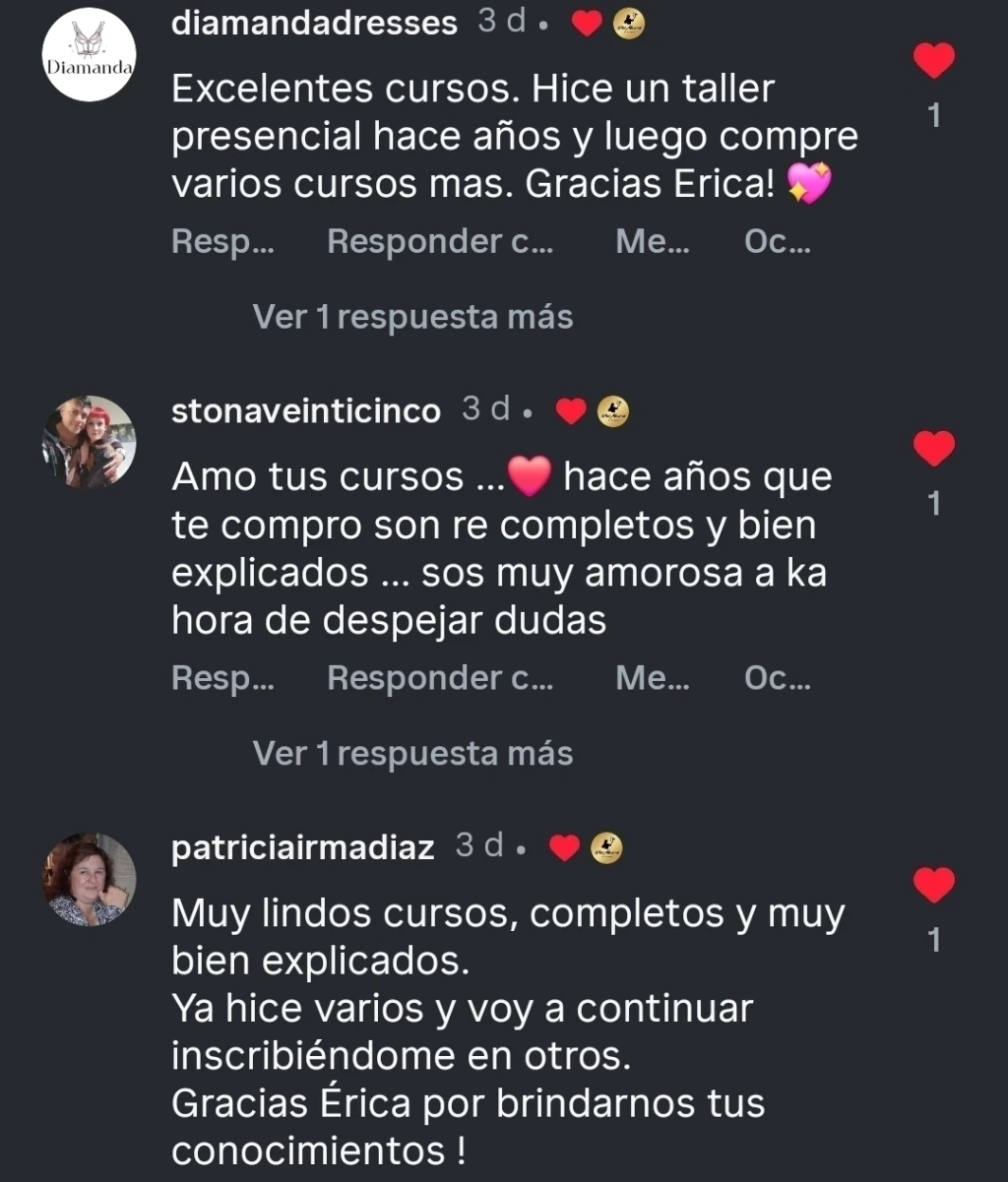Open the stonaveinticinco username link
This screenshot has height=1182, width=1008.
coord(305,411)
